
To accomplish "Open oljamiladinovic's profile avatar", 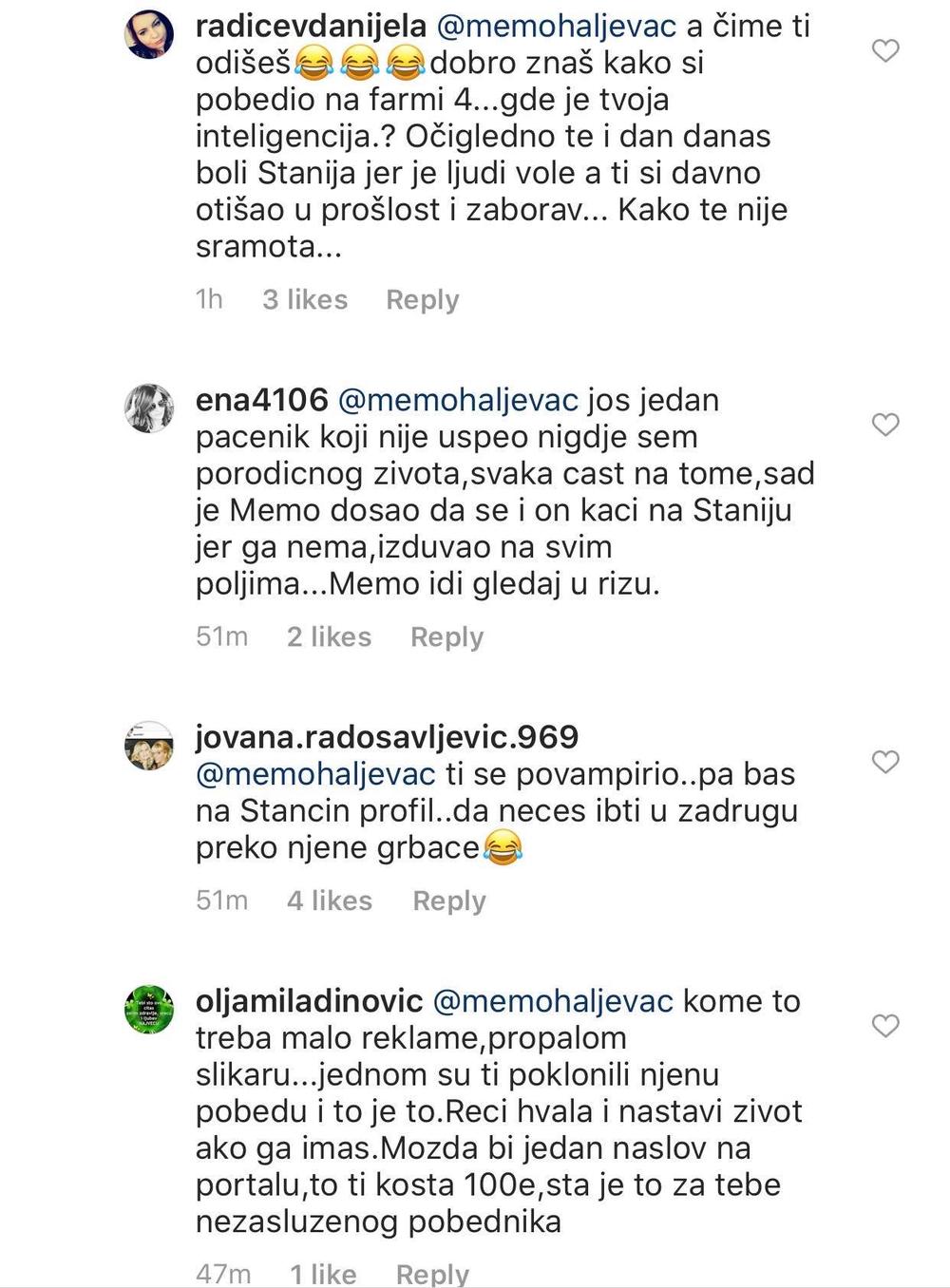I will point(149,1009).
